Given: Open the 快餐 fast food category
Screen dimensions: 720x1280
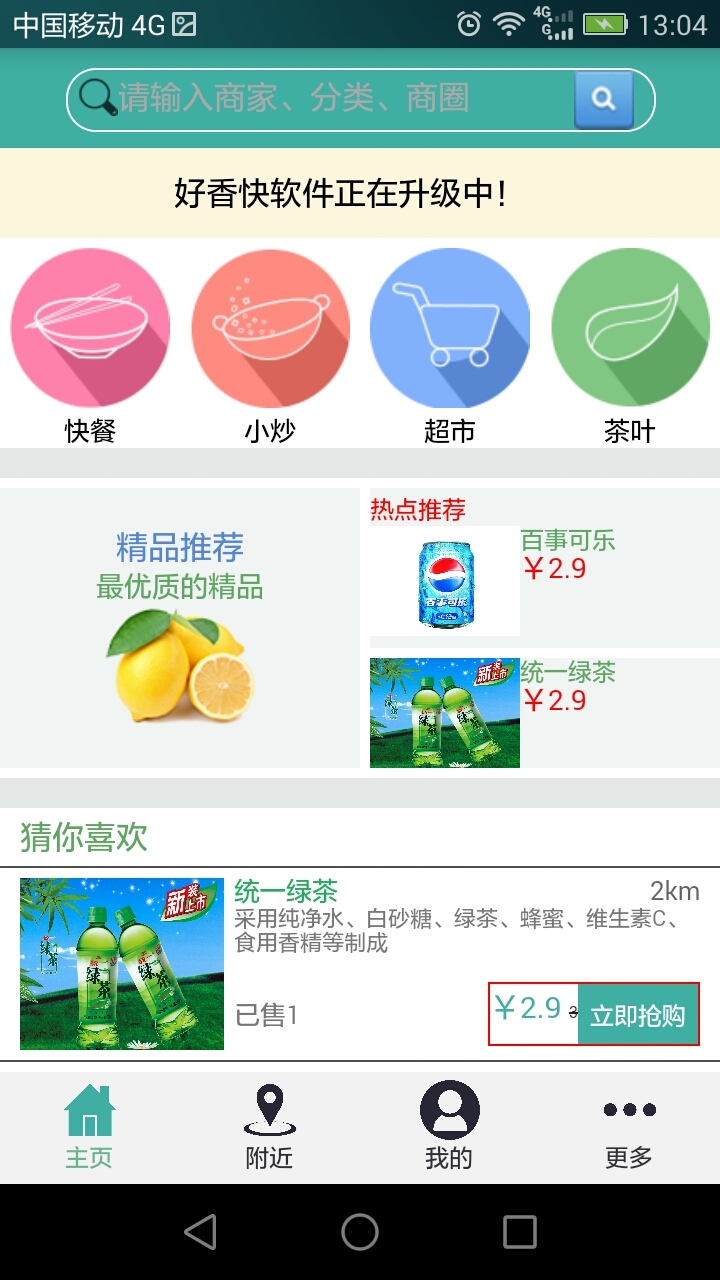Looking at the screenshot, I should click(90, 345).
